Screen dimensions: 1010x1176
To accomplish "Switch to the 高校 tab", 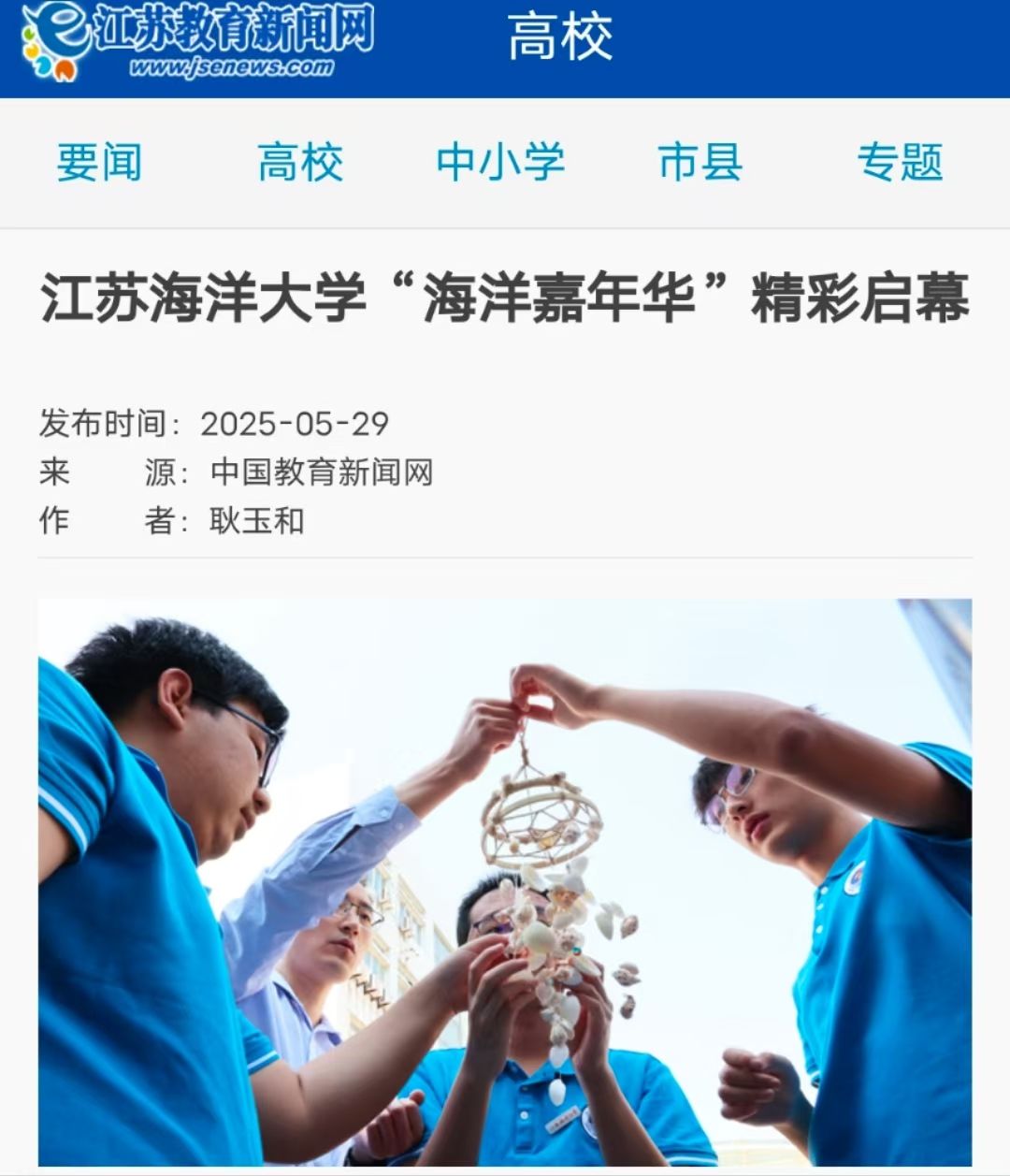I will click(x=300, y=163).
